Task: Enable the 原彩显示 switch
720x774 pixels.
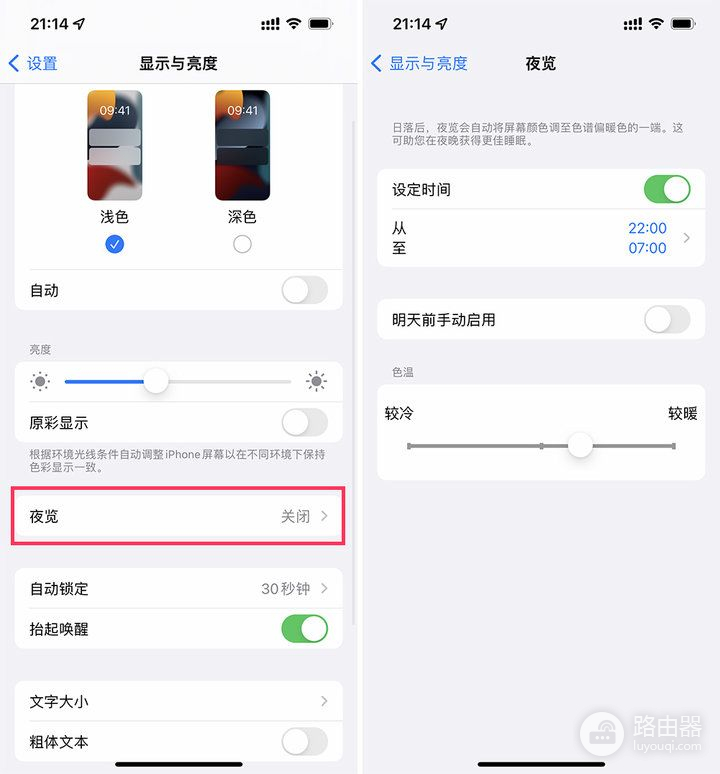Action: [x=304, y=423]
